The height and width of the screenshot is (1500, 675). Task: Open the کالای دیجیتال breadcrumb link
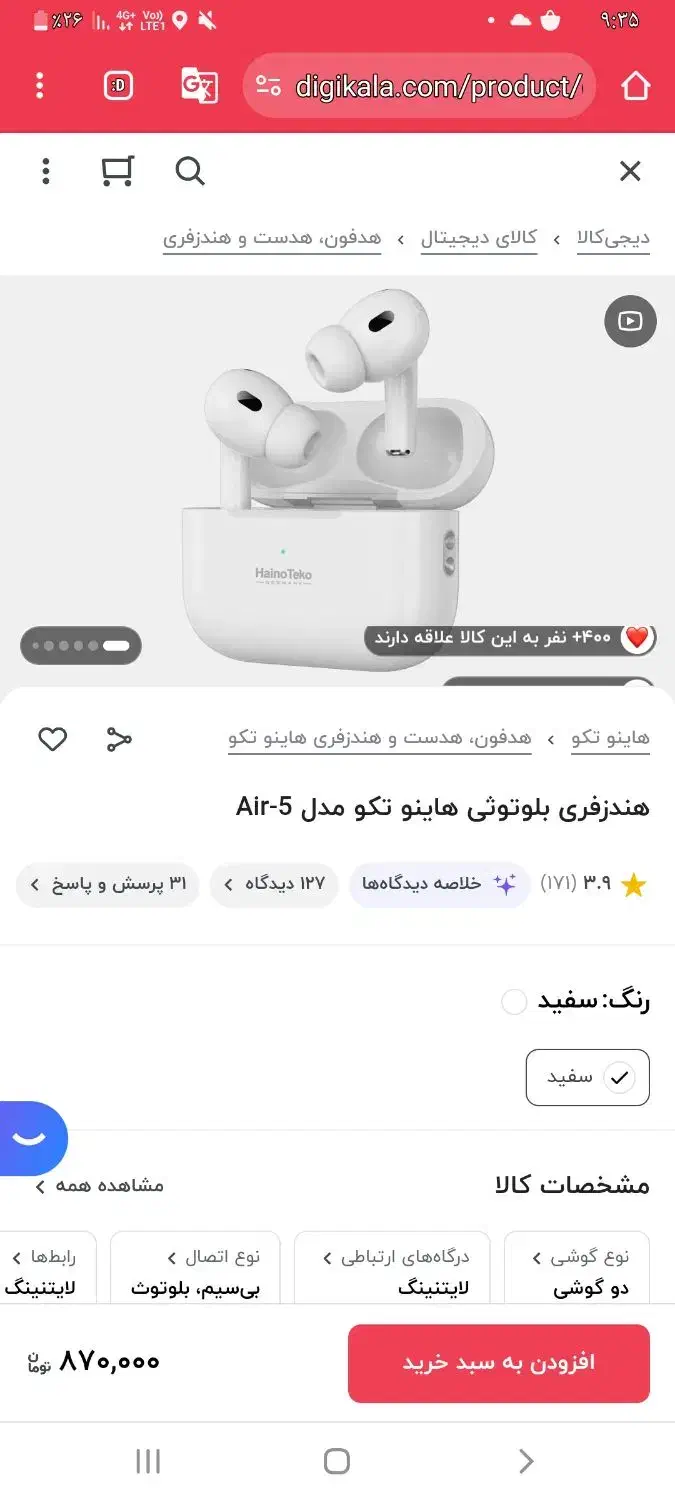coord(479,239)
